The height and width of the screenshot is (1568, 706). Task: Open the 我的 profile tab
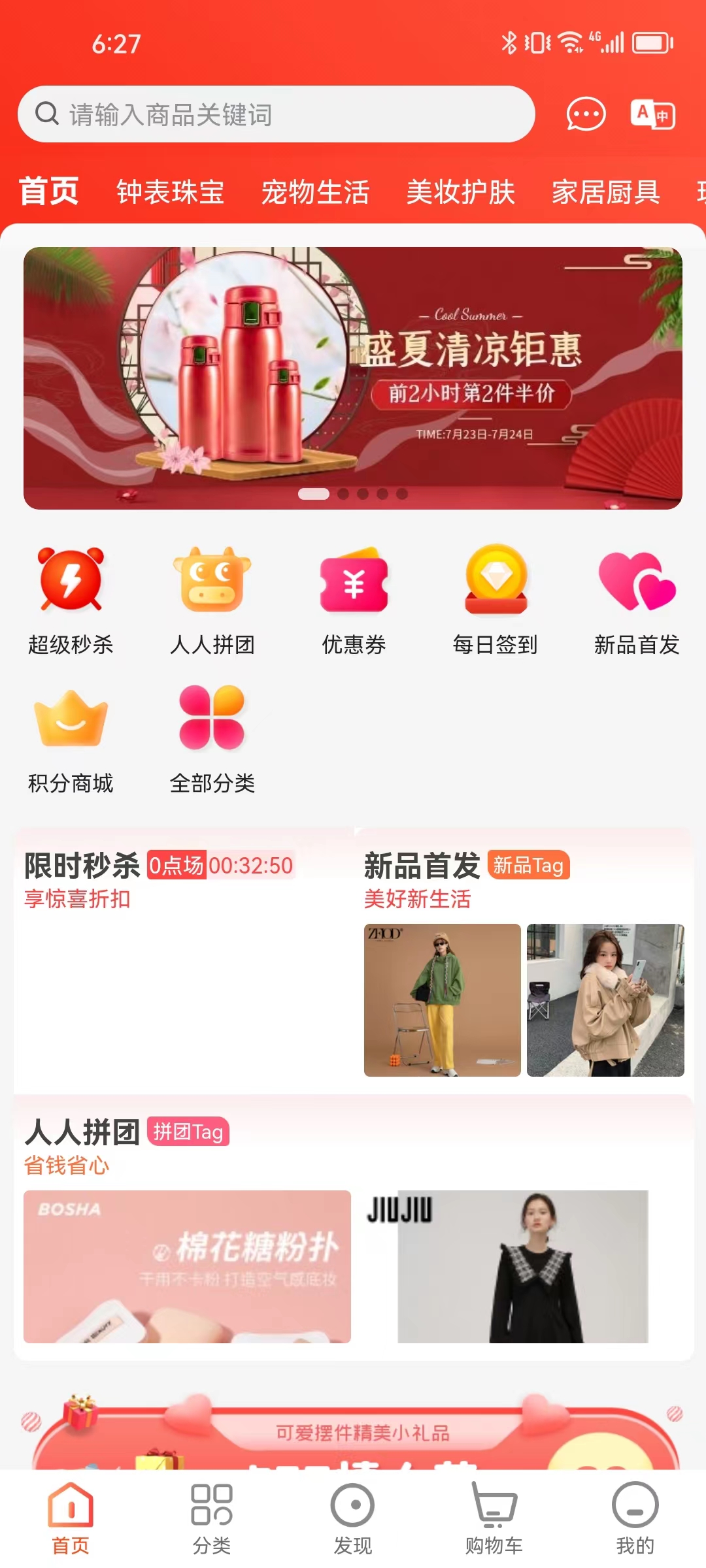[635, 1518]
